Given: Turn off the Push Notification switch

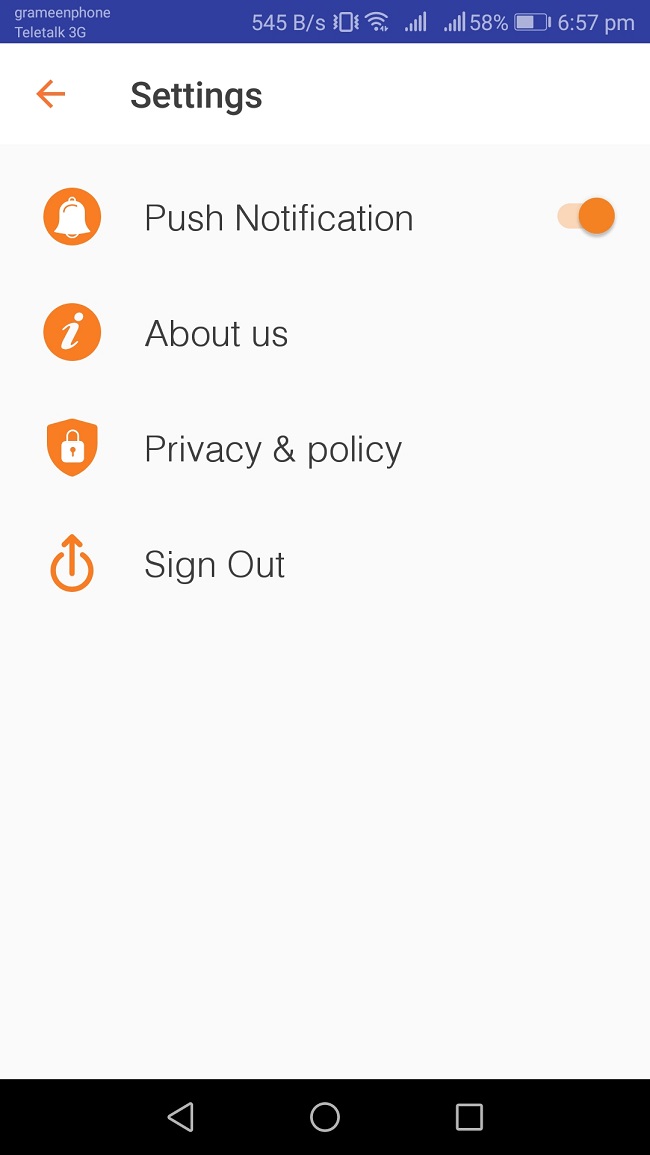Looking at the screenshot, I should pos(587,216).
